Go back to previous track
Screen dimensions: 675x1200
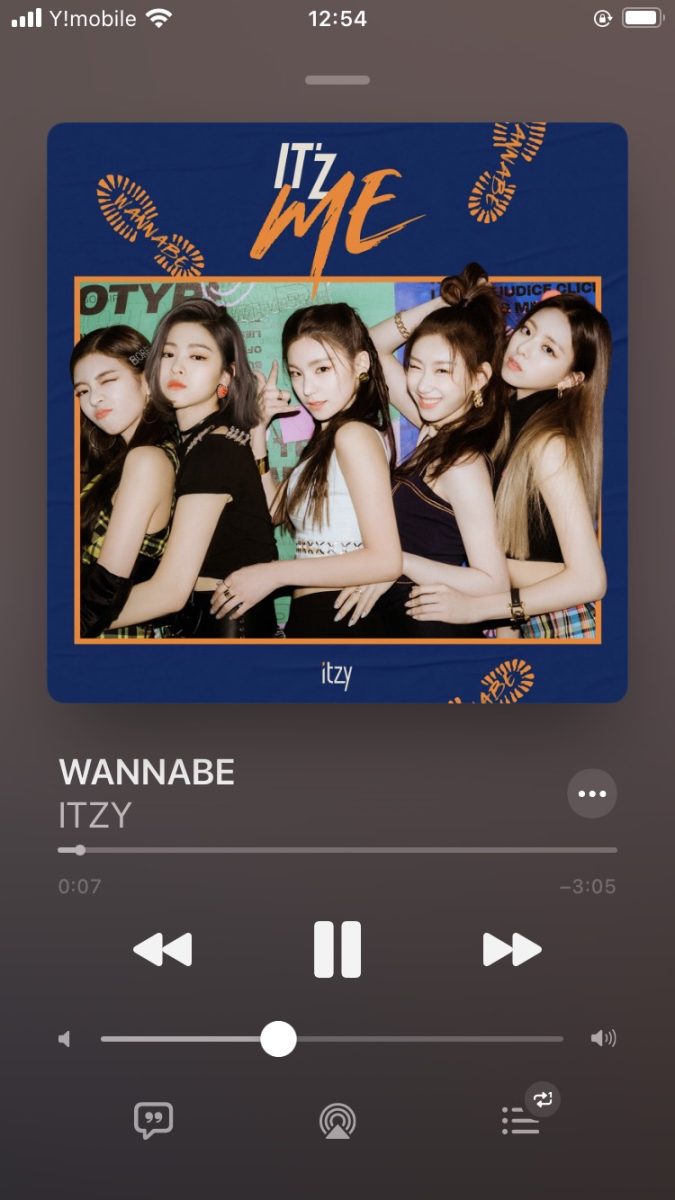click(162, 949)
